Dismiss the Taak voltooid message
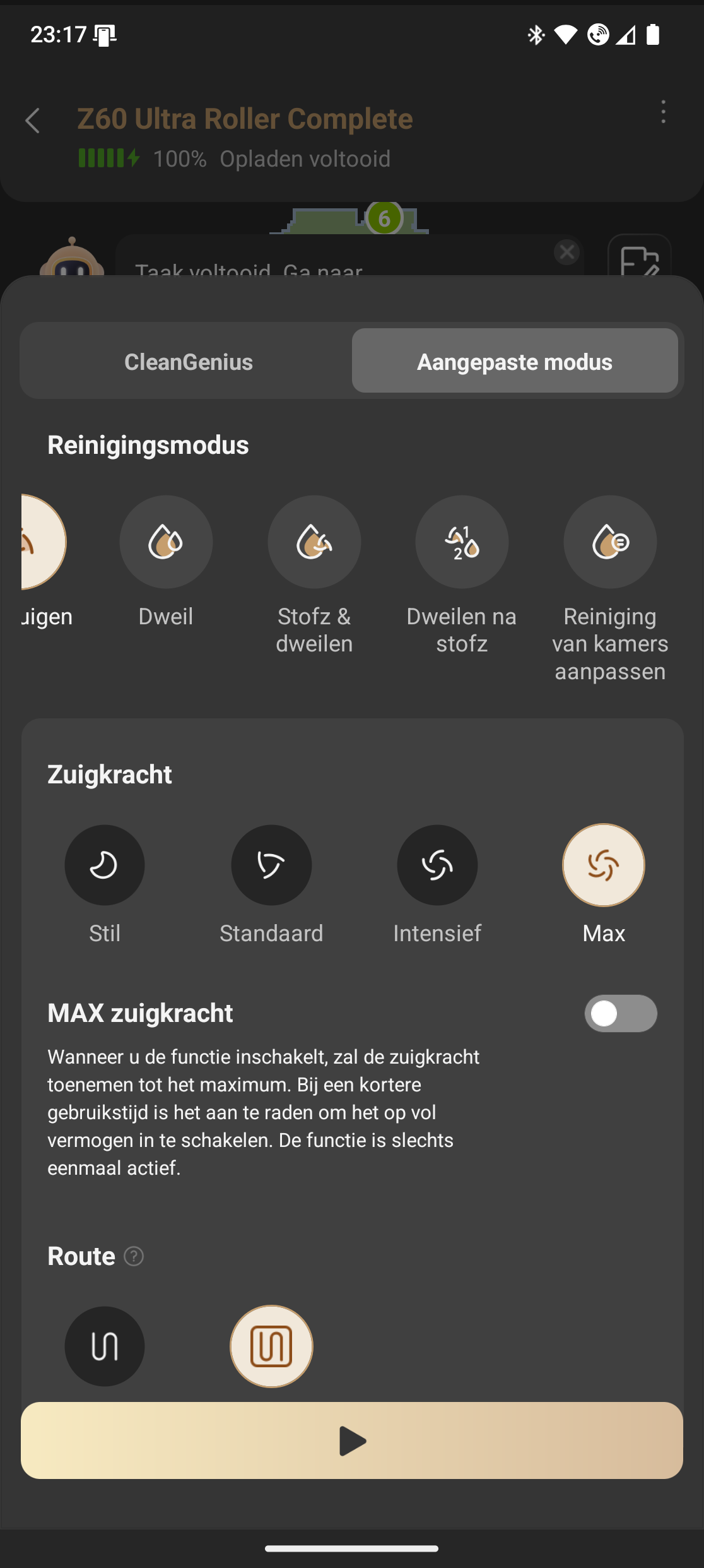704x1568 pixels. click(566, 252)
